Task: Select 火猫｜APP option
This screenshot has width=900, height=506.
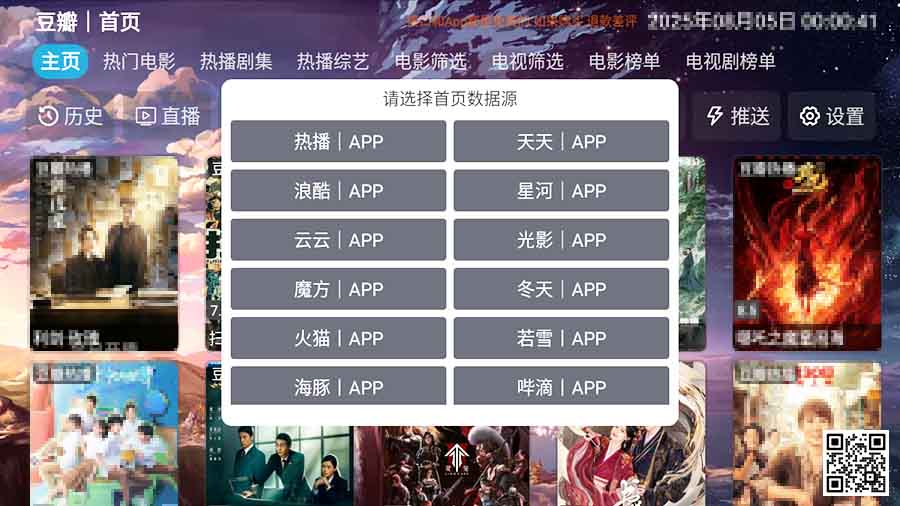Action: pos(338,338)
